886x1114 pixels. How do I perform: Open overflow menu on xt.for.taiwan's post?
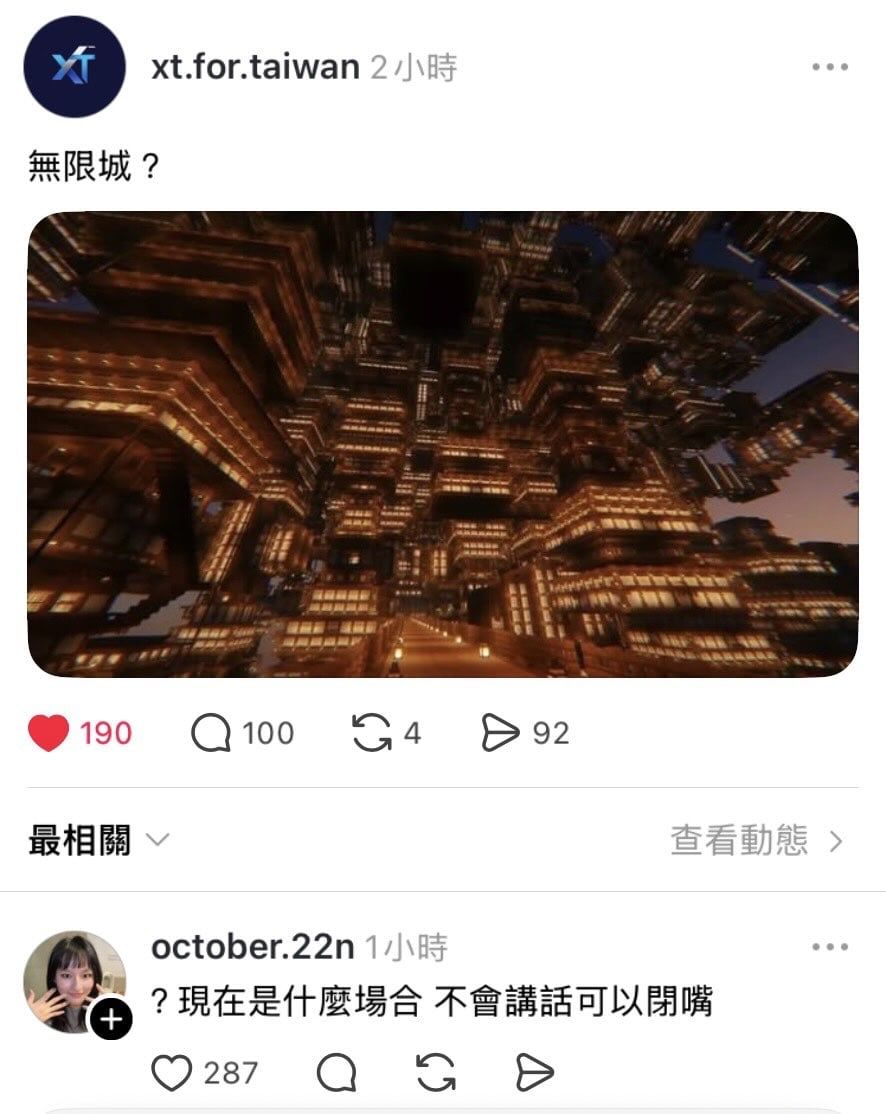pyautogui.click(x=829, y=68)
